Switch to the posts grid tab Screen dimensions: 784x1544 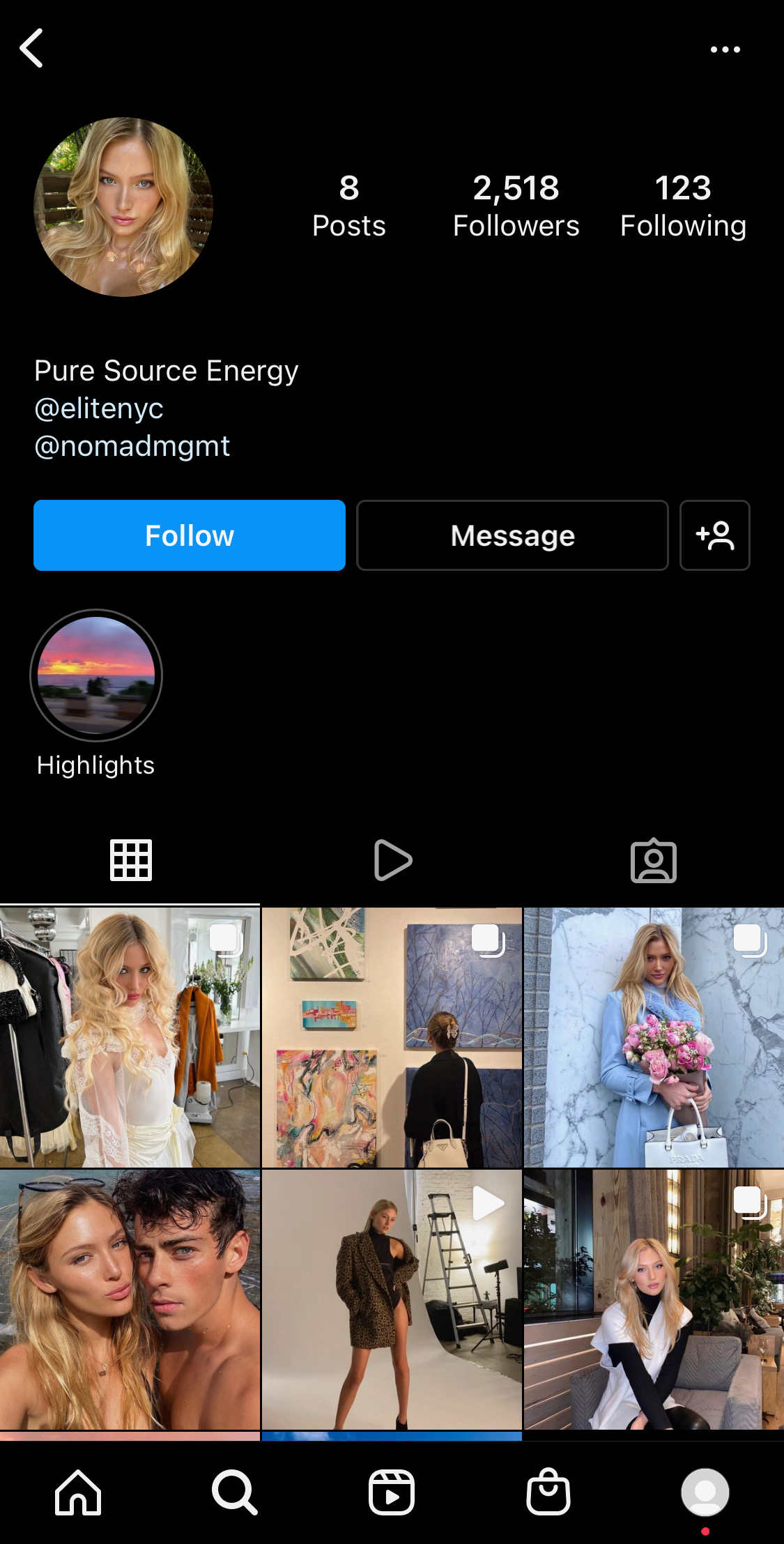(x=130, y=860)
